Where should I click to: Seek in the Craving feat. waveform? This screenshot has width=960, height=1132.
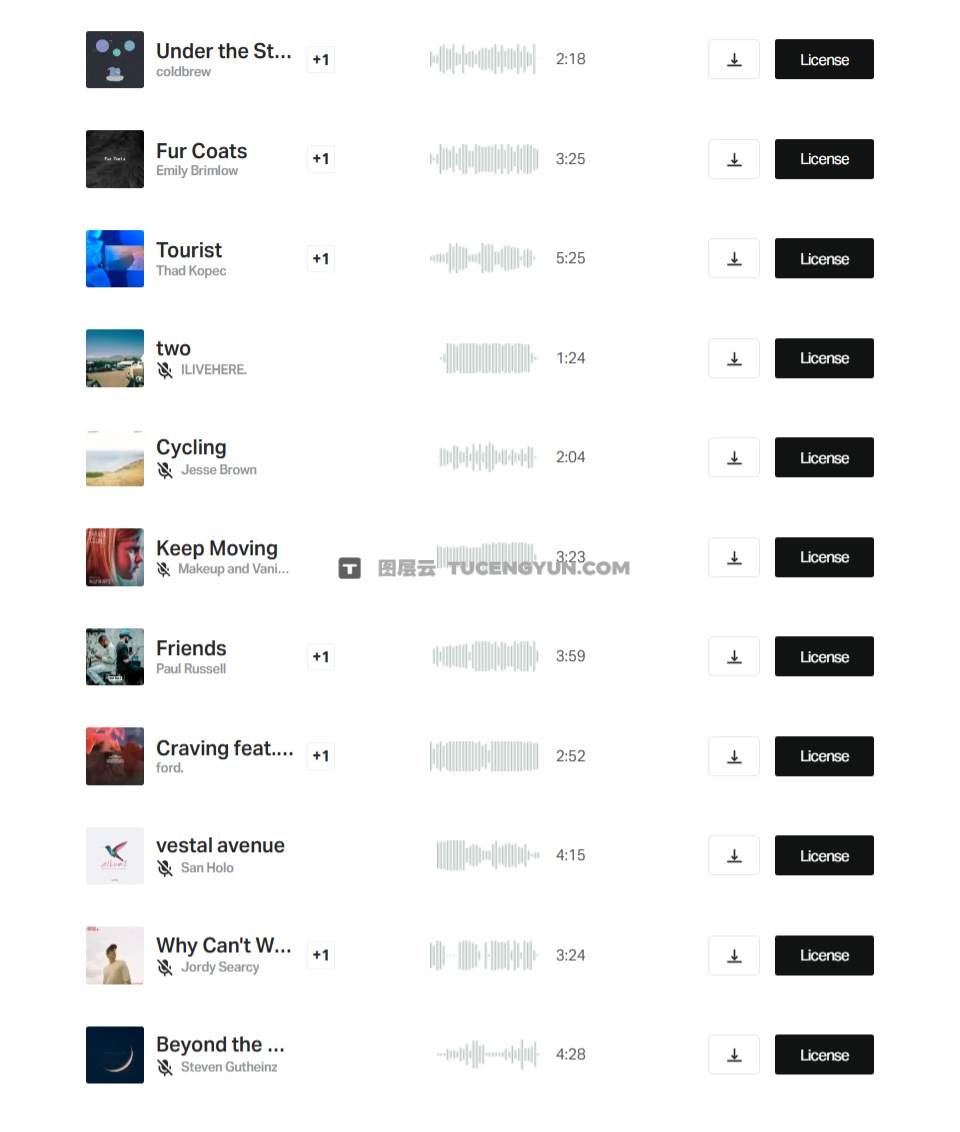(484, 756)
